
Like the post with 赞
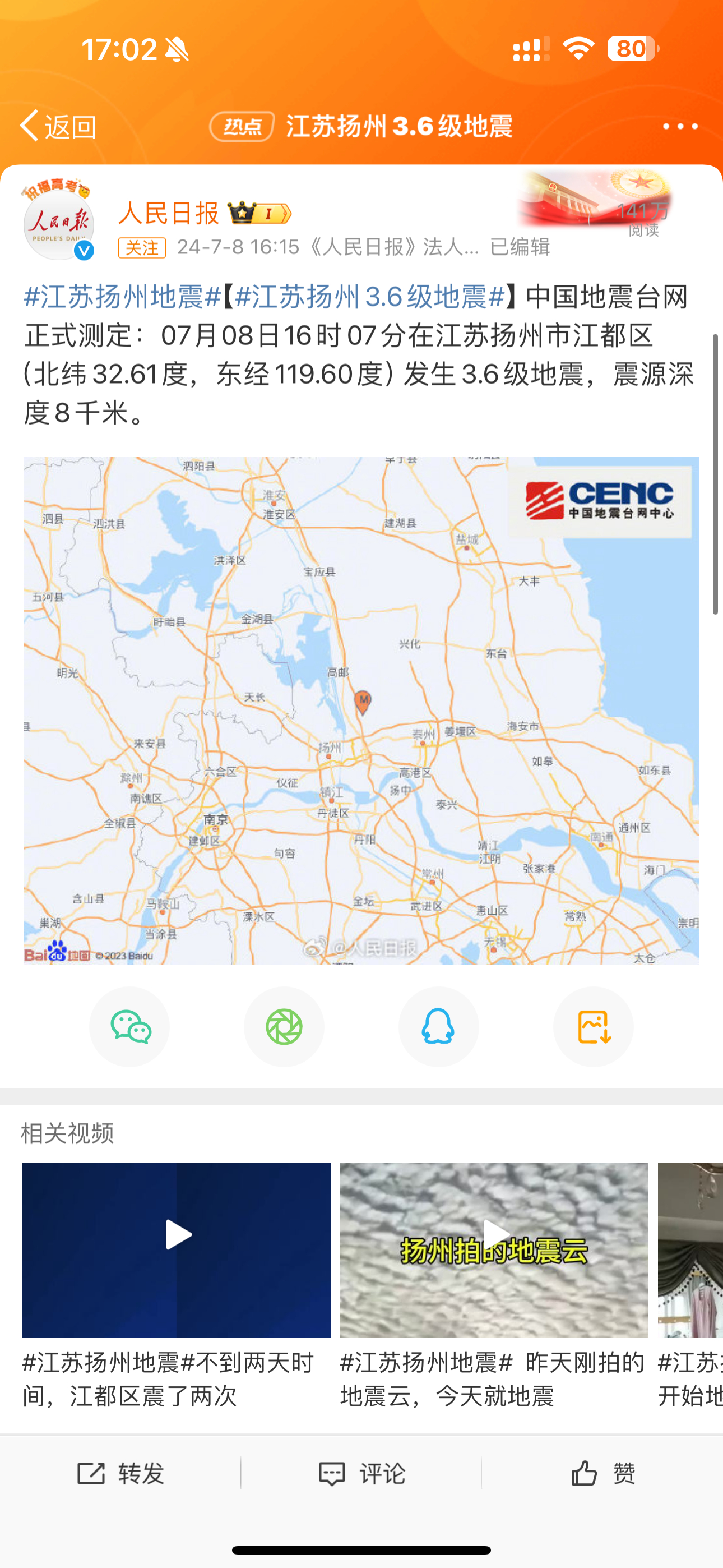602,1473
